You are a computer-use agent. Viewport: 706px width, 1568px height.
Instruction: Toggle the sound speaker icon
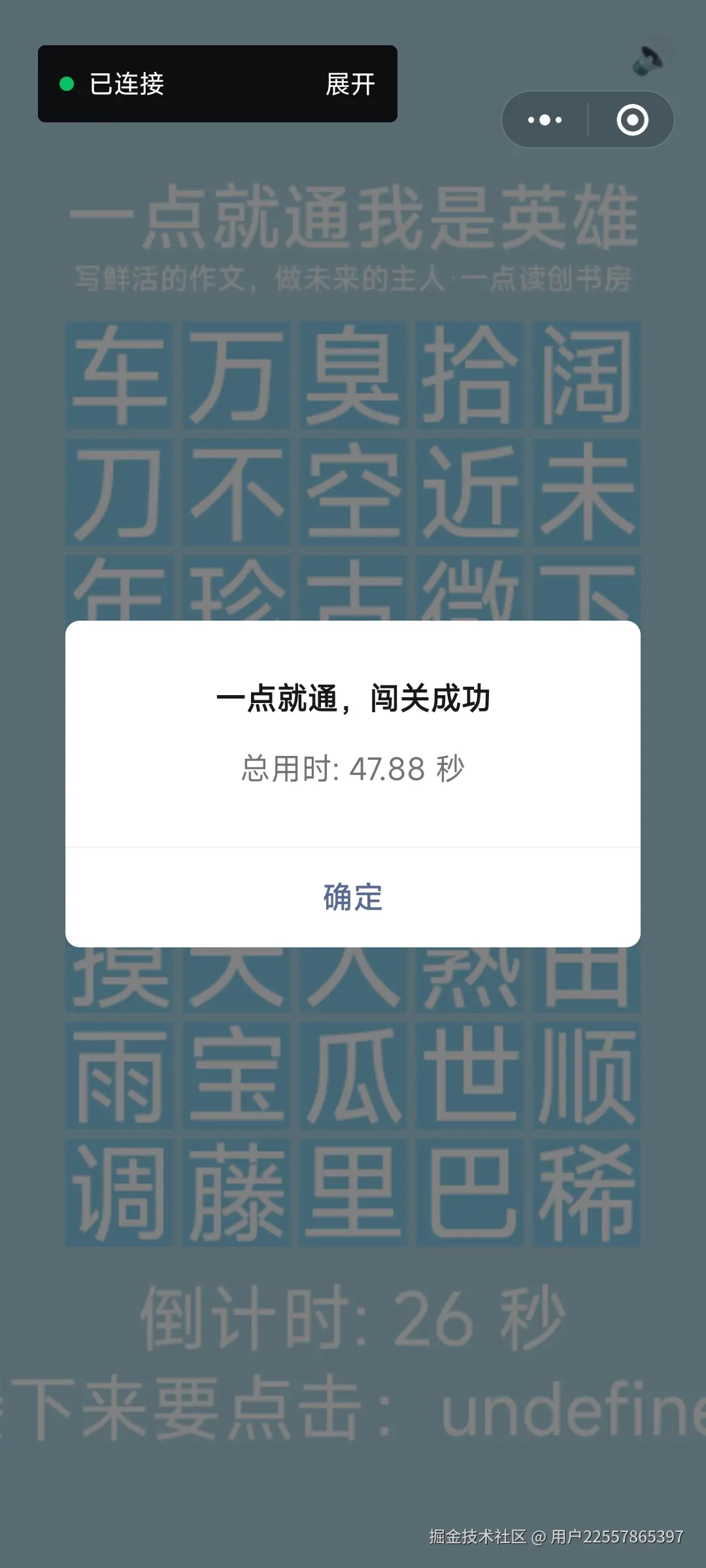648,60
